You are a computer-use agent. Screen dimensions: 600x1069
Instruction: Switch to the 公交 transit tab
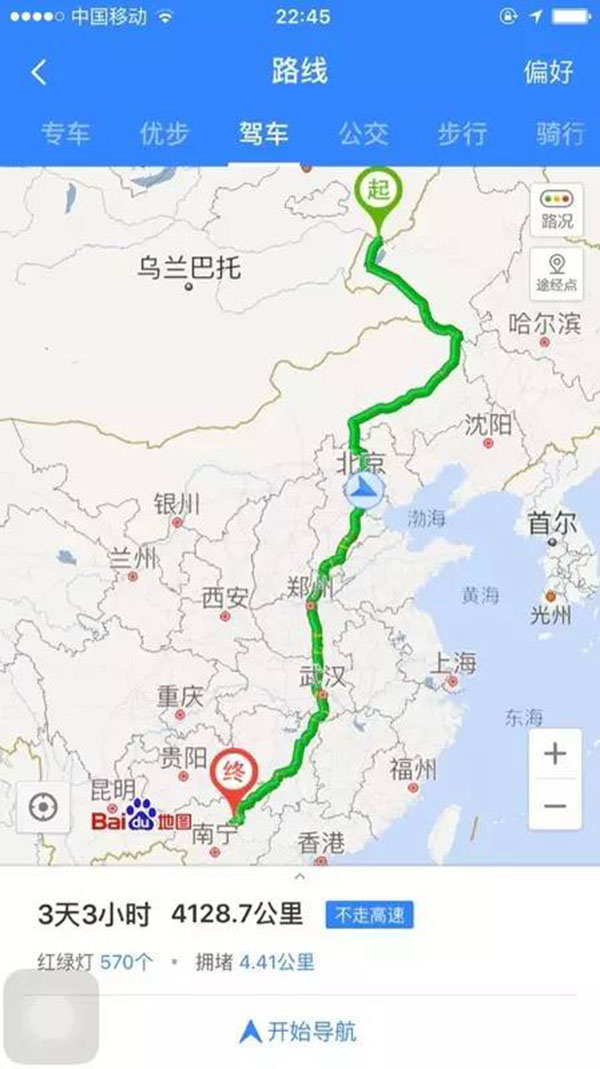tap(362, 134)
